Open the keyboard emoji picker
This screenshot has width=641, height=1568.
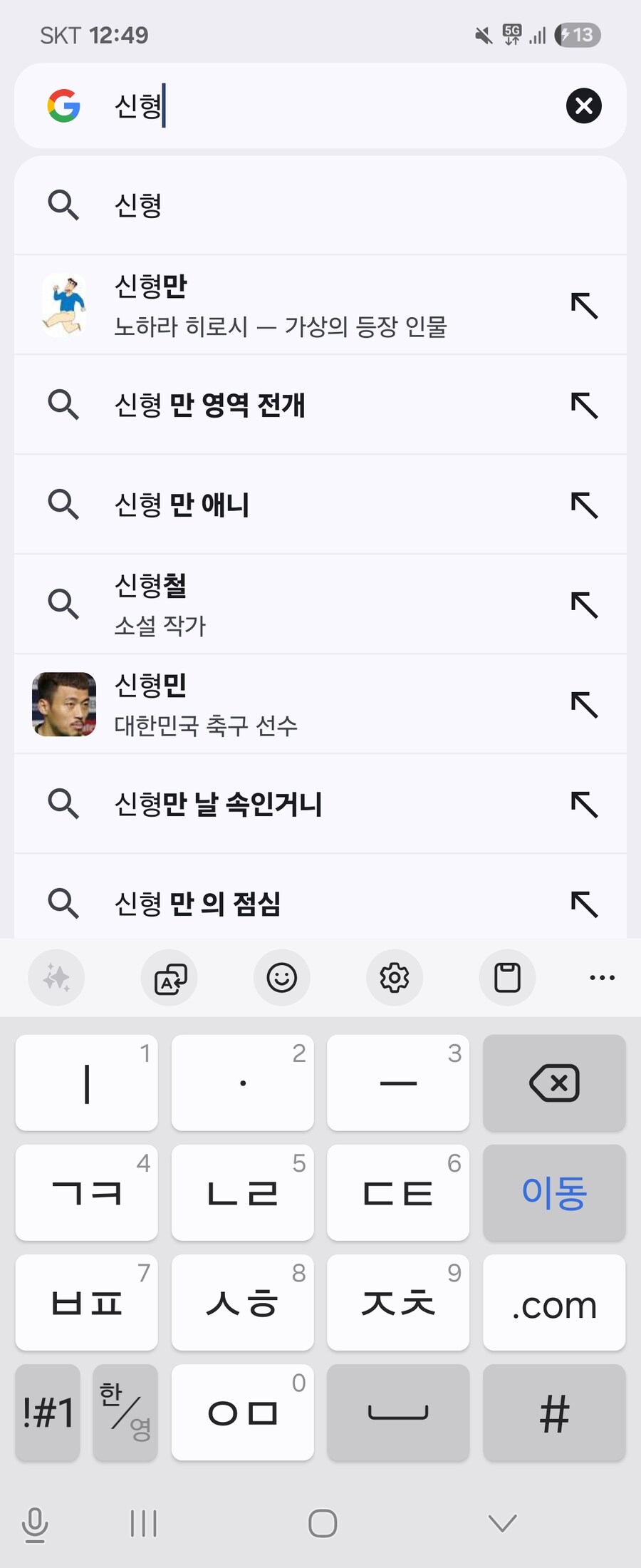pyautogui.click(x=282, y=977)
